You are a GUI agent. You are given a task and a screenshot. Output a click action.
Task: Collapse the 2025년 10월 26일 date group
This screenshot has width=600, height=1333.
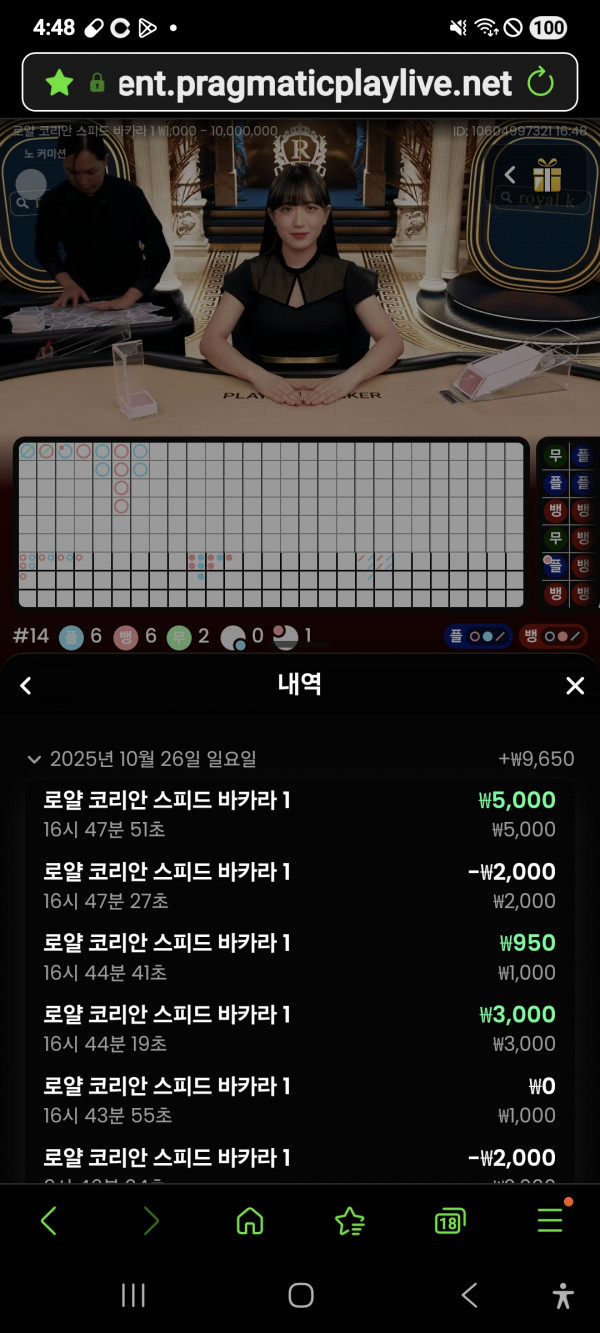tap(35, 759)
